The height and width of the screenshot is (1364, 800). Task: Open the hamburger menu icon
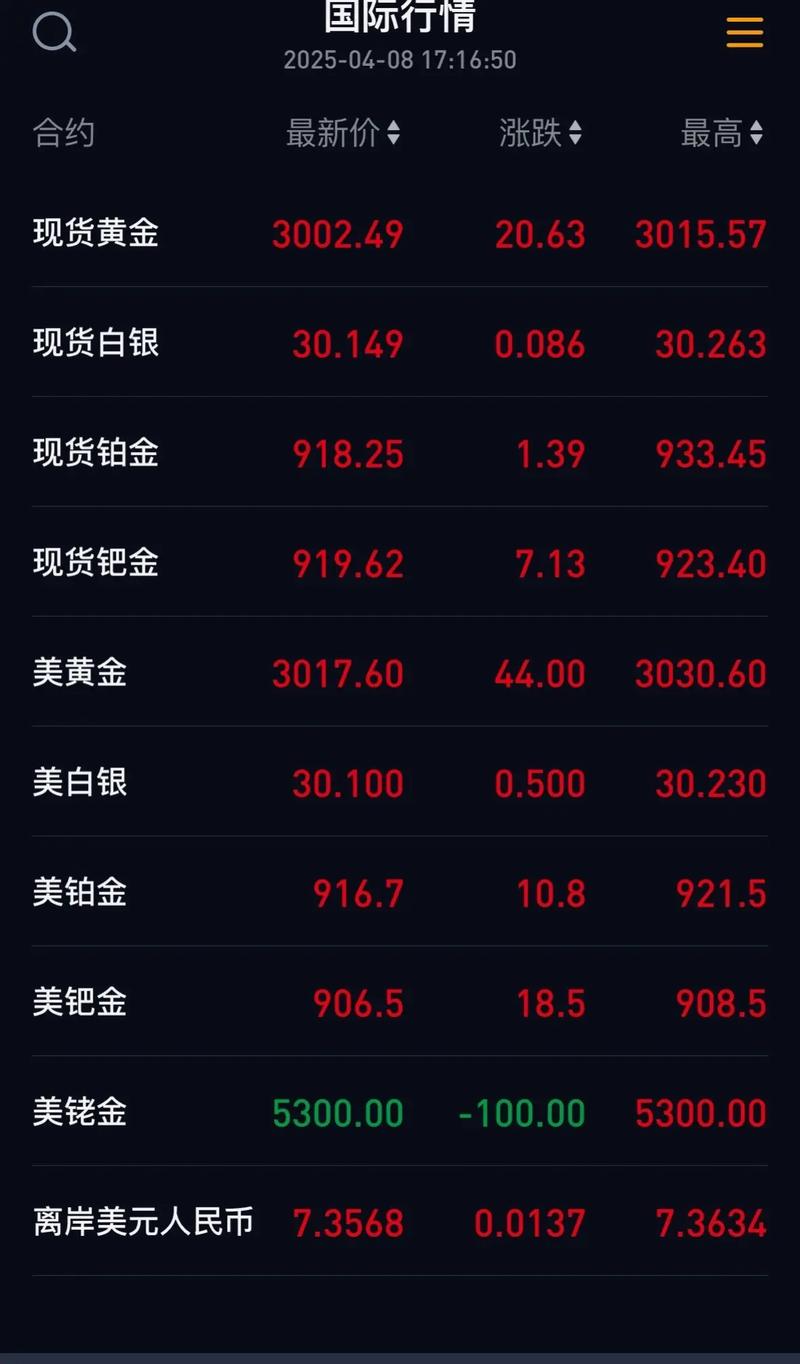tap(745, 33)
